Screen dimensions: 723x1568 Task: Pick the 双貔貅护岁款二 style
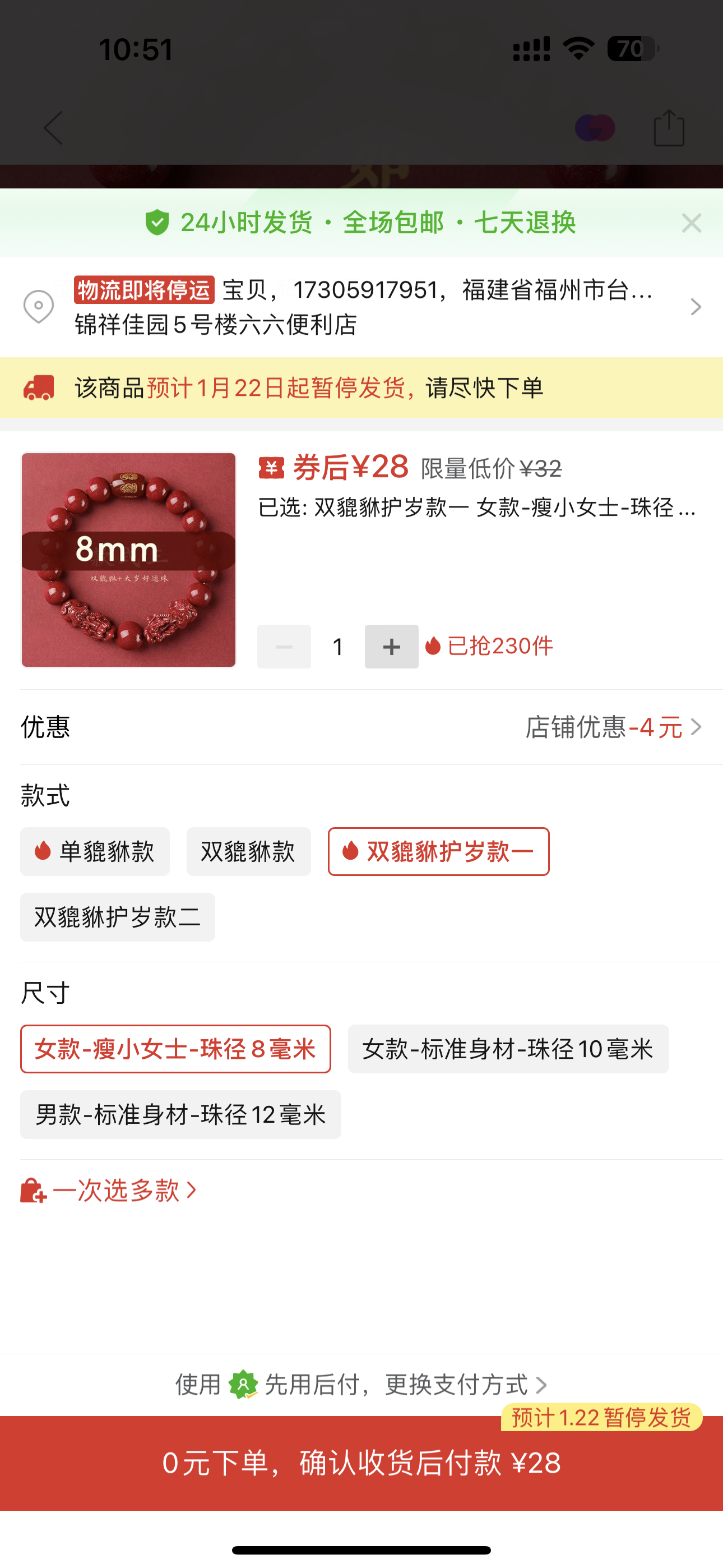point(118,917)
